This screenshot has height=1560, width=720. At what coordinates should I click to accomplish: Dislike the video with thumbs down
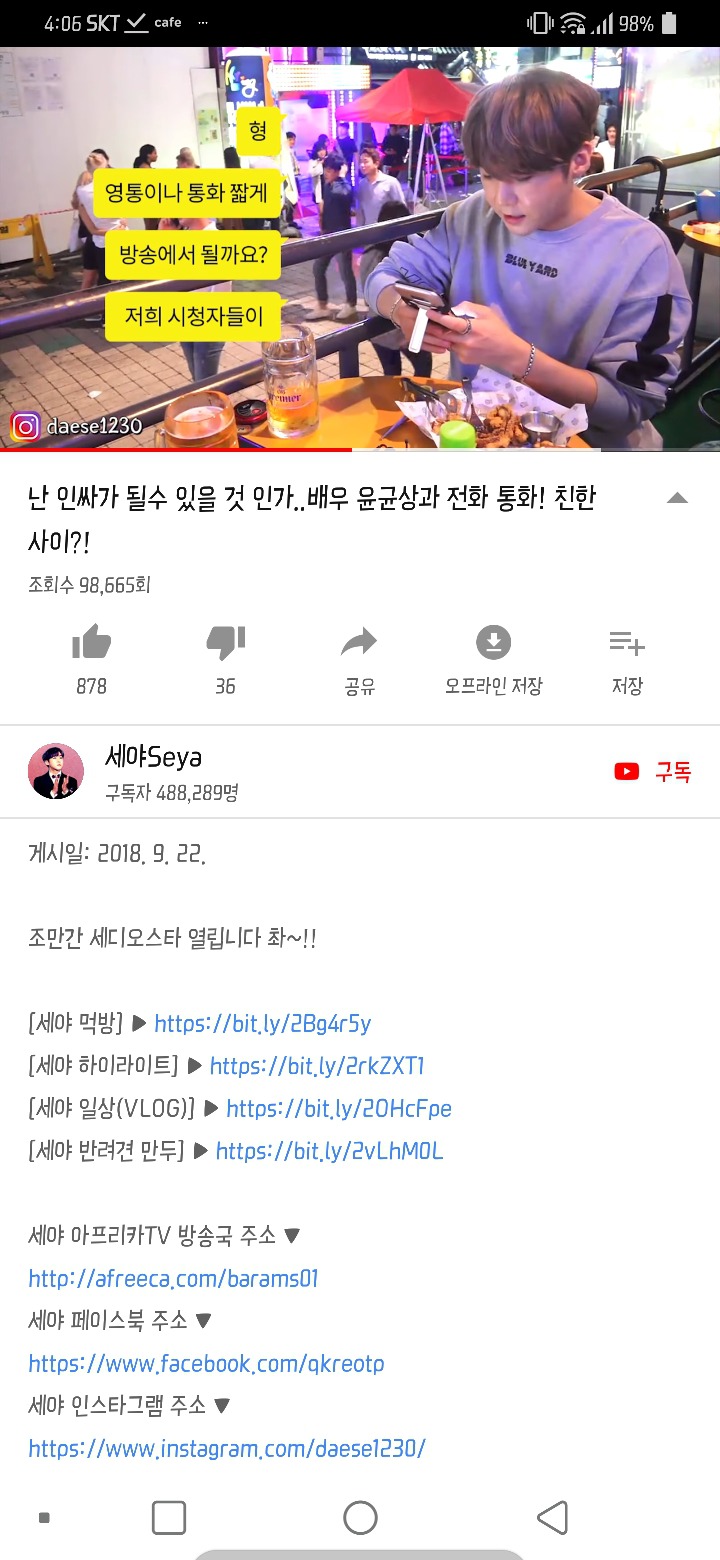click(225, 643)
